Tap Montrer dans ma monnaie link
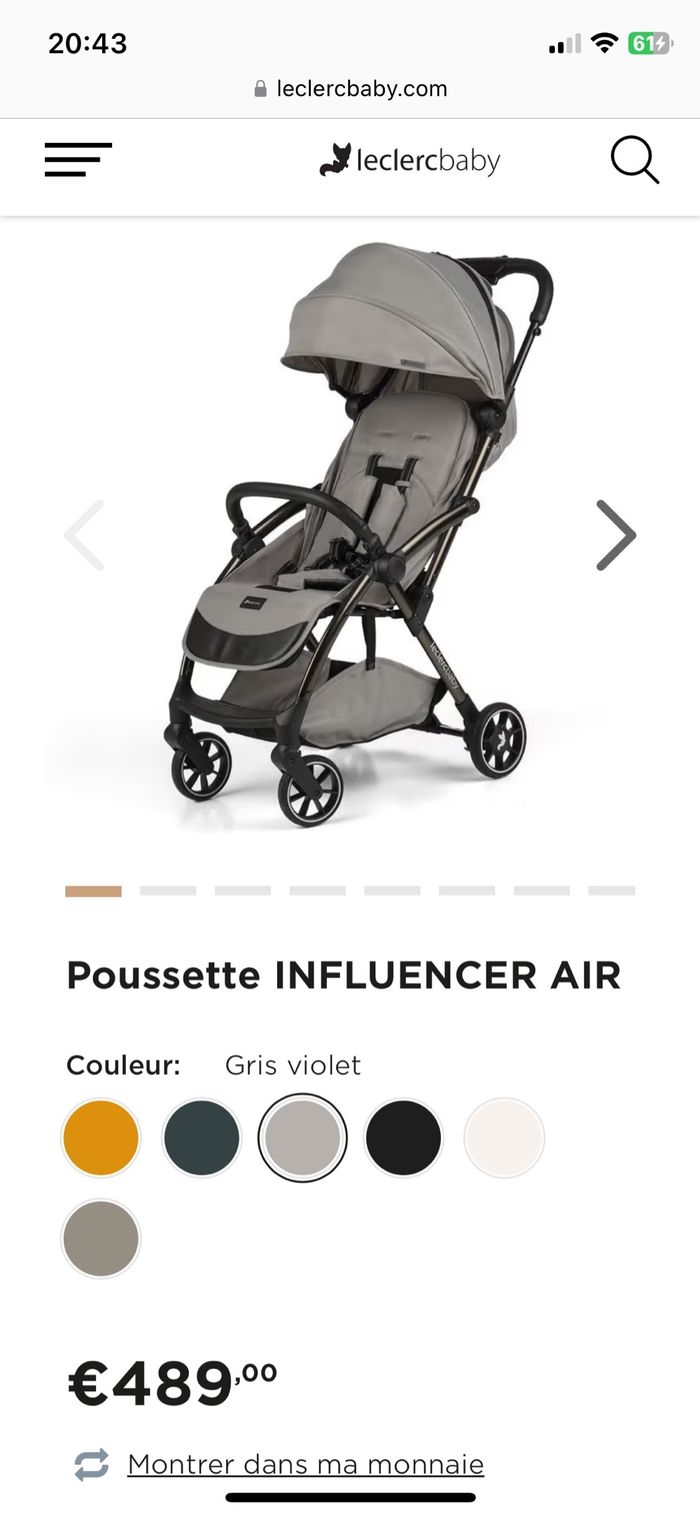 (305, 1465)
